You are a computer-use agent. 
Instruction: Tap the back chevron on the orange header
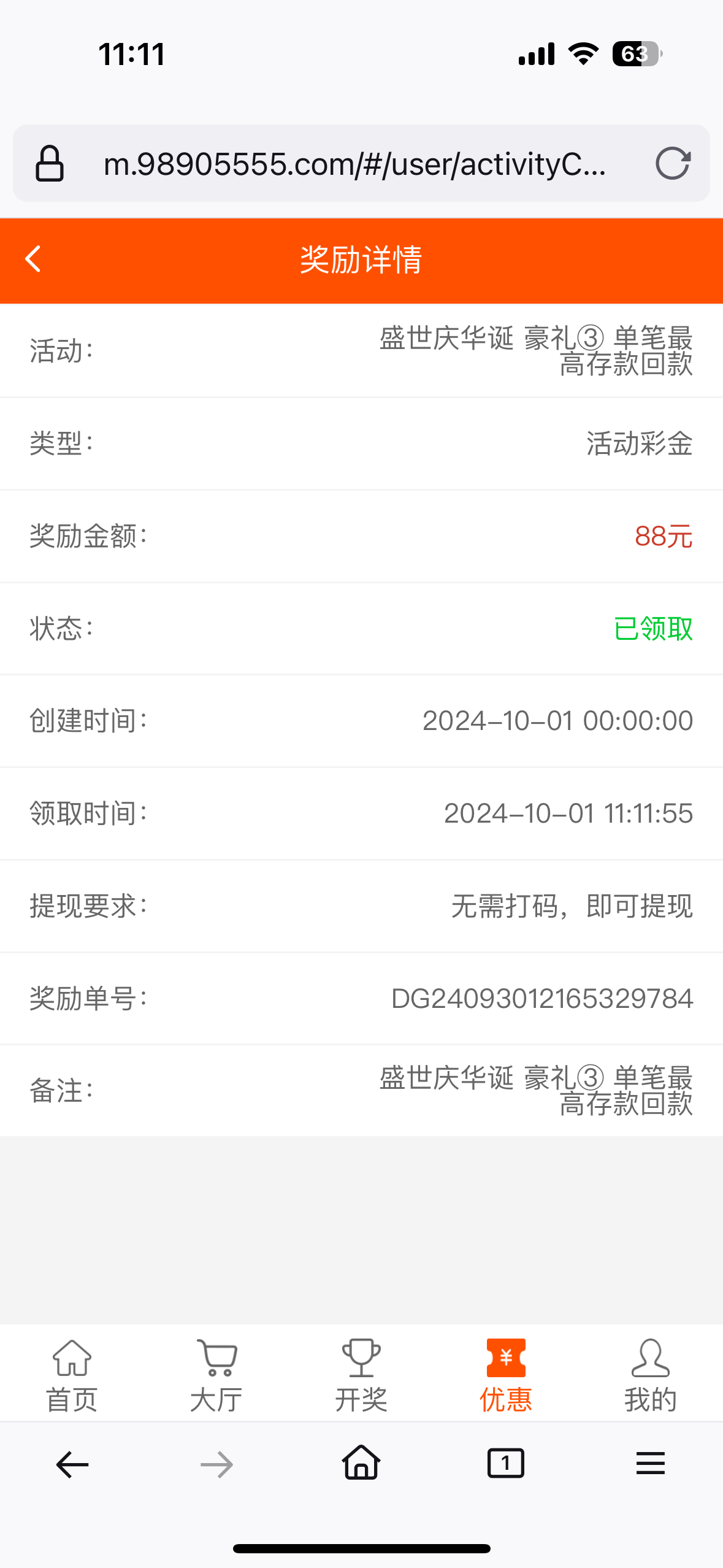33,259
